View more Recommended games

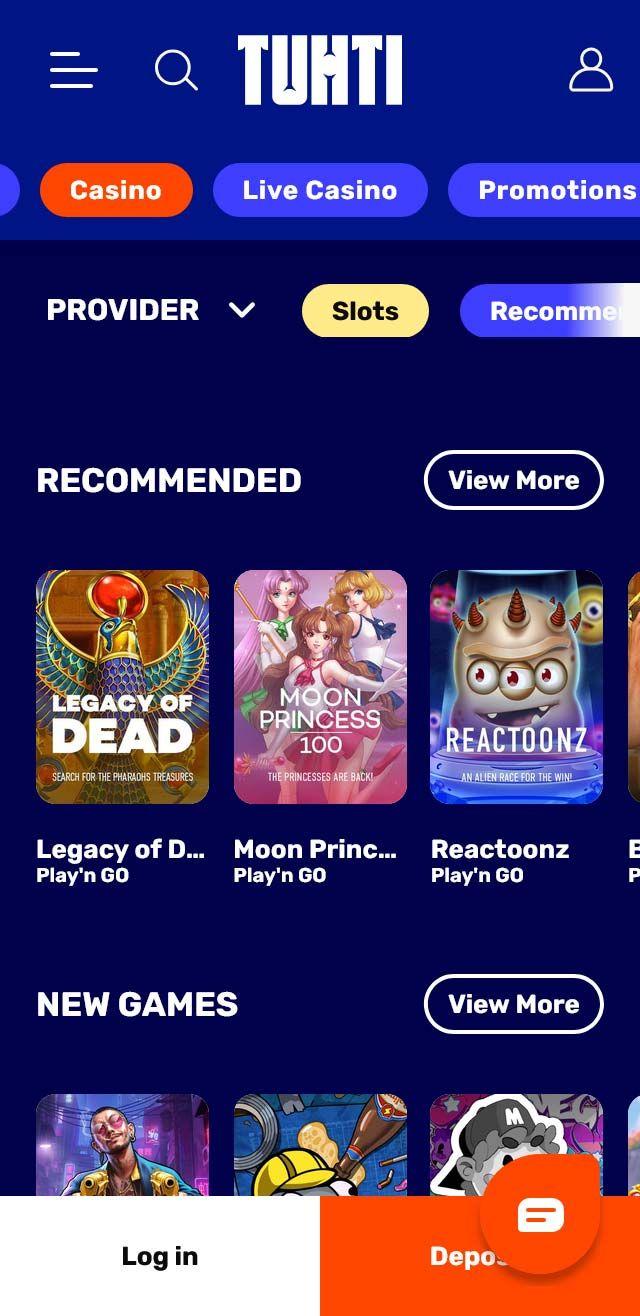tap(514, 480)
